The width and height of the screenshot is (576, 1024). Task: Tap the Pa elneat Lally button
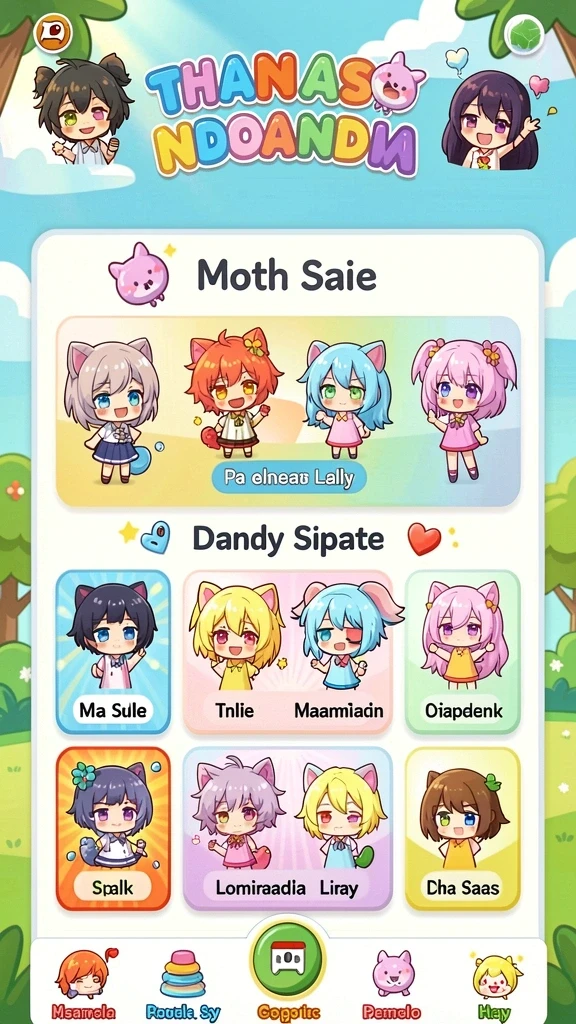[289, 477]
